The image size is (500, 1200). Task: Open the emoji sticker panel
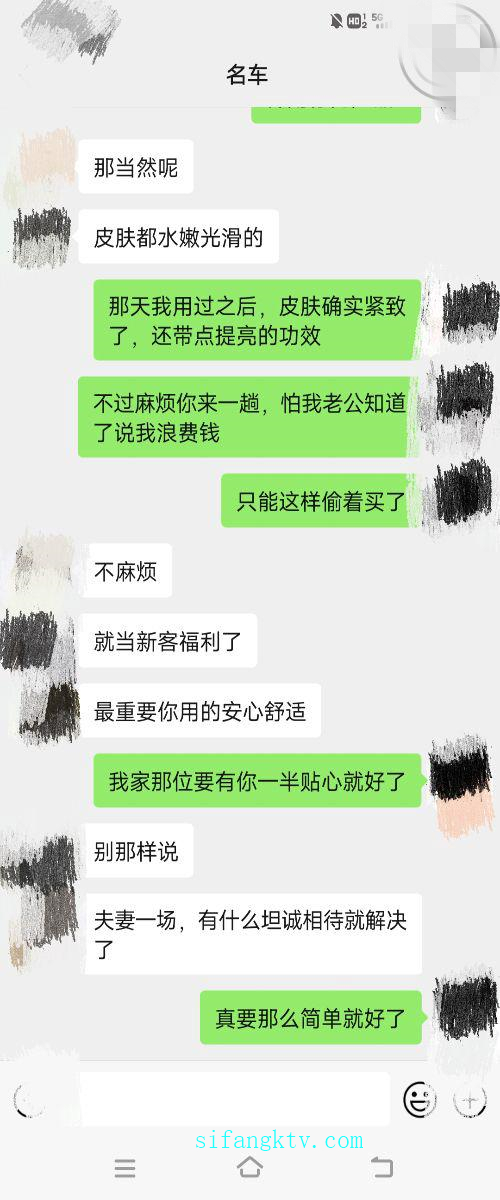pos(420,1100)
